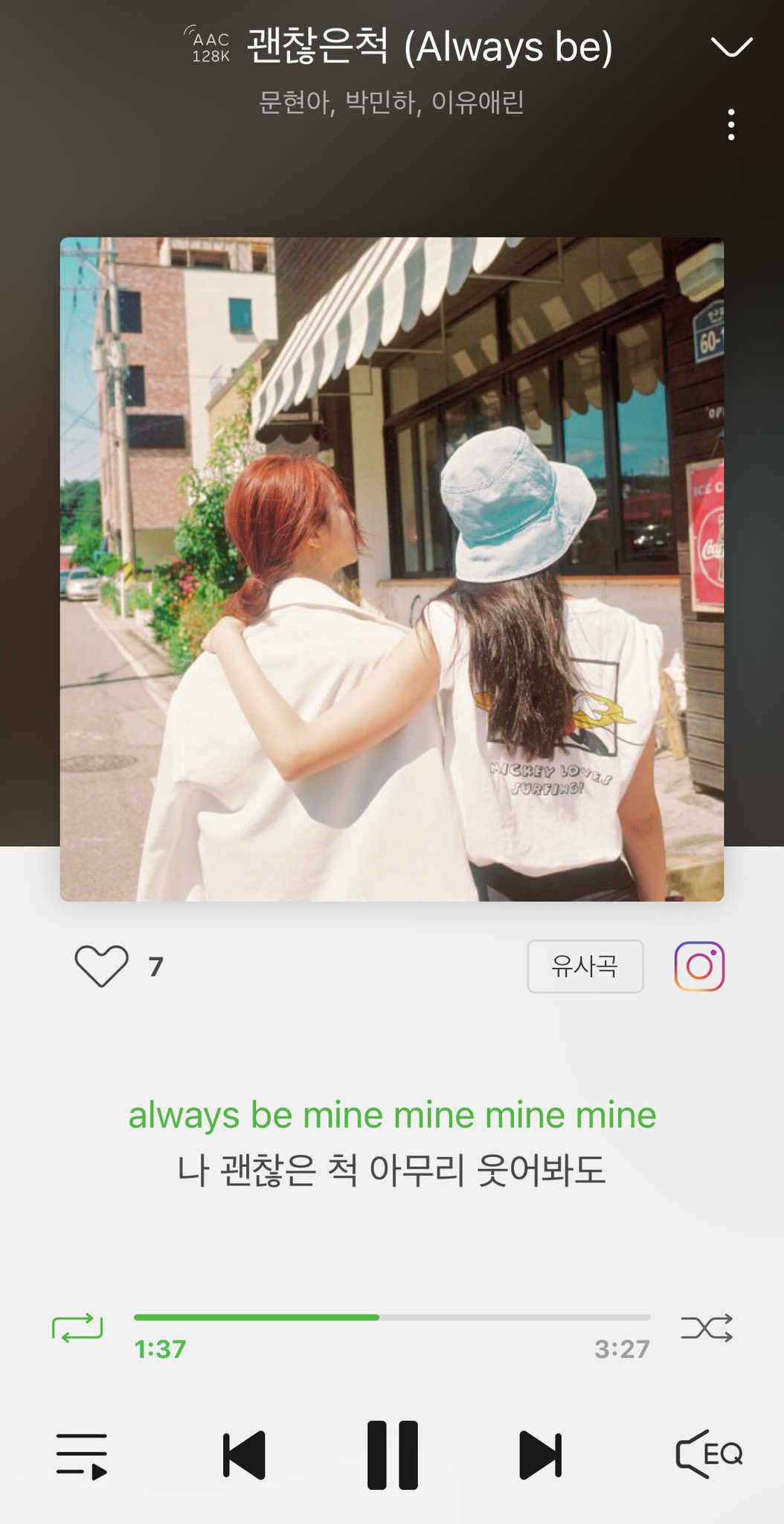This screenshot has width=784, height=1524.
Task: Skip back to the previous track
Action: click(x=244, y=1456)
